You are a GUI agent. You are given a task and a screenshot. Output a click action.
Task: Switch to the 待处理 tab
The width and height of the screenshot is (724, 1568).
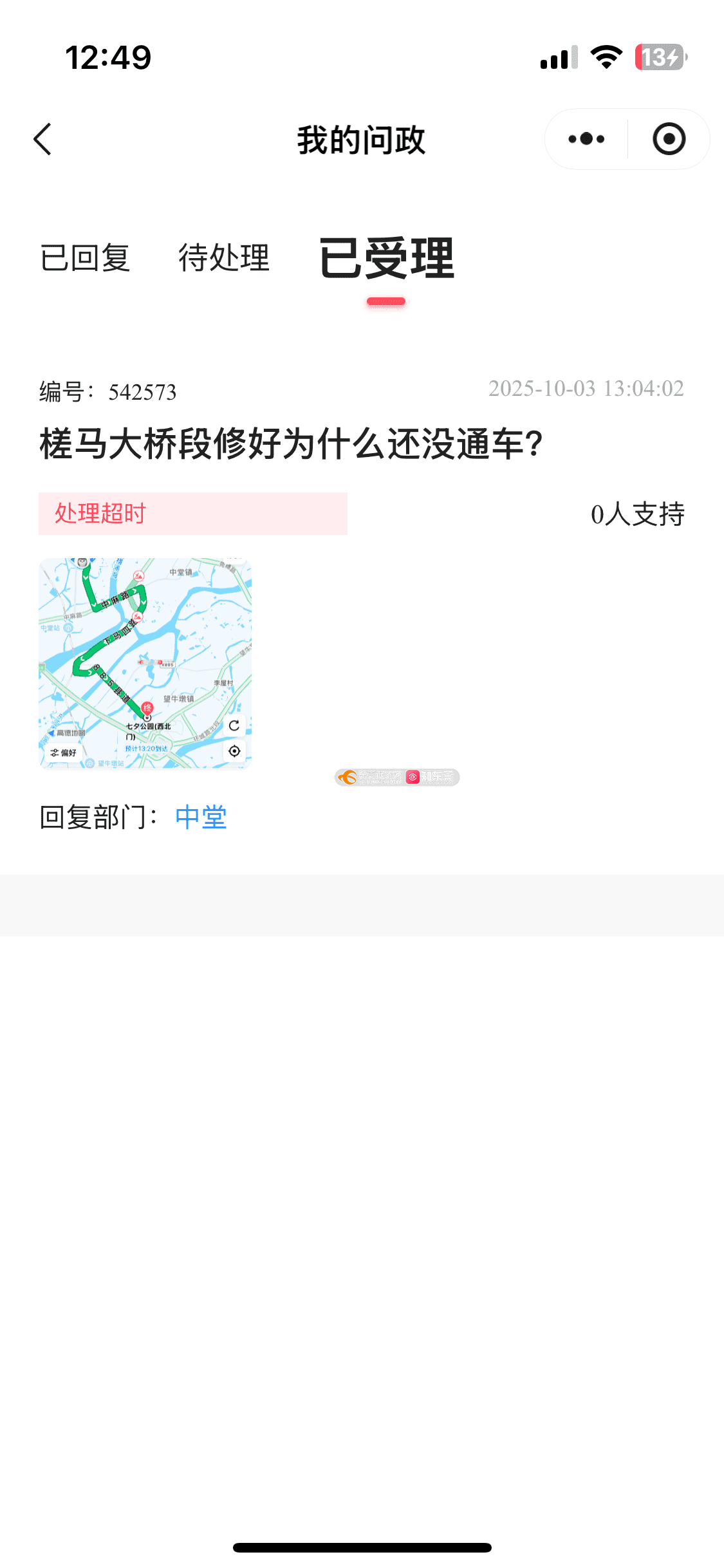tap(223, 258)
